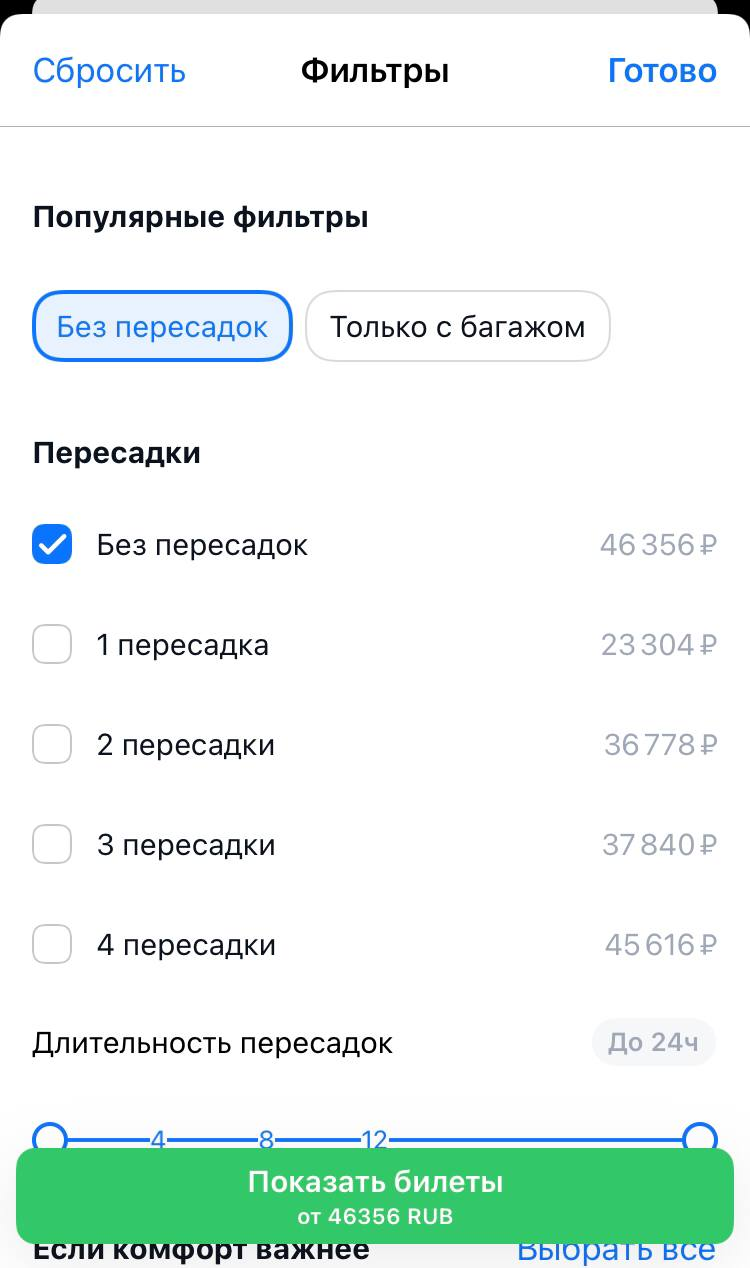
Task: Tap the right handle of layover duration slider
Action: click(x=700, y=1138)
